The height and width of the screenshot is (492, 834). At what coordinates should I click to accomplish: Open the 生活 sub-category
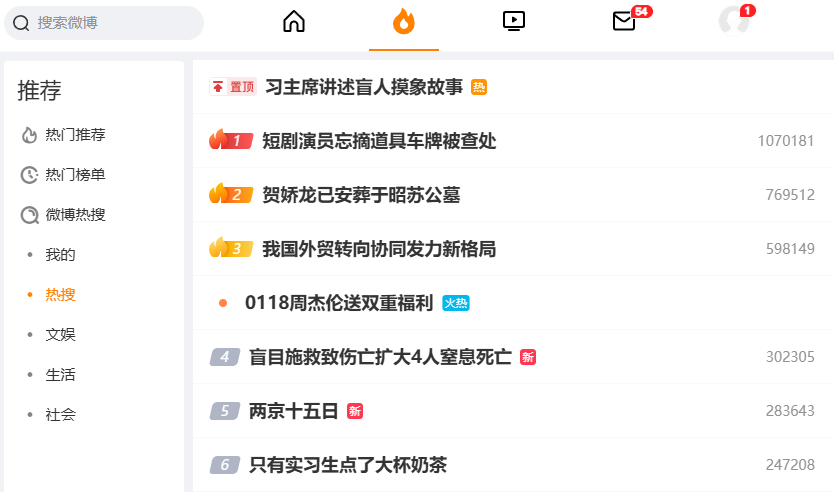pos(60,375)
